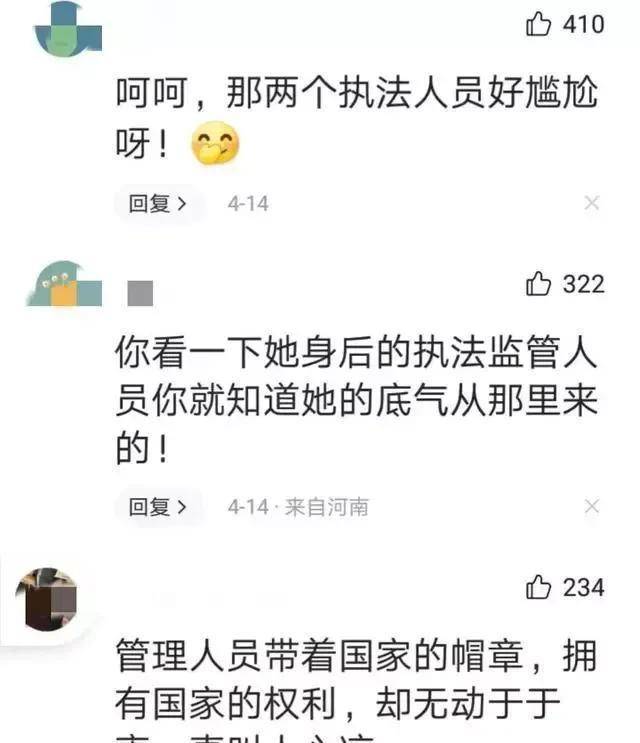Dismiss the comment from 河南
The width and height of the screenshot is (640, 743).
tap(592, 507)
